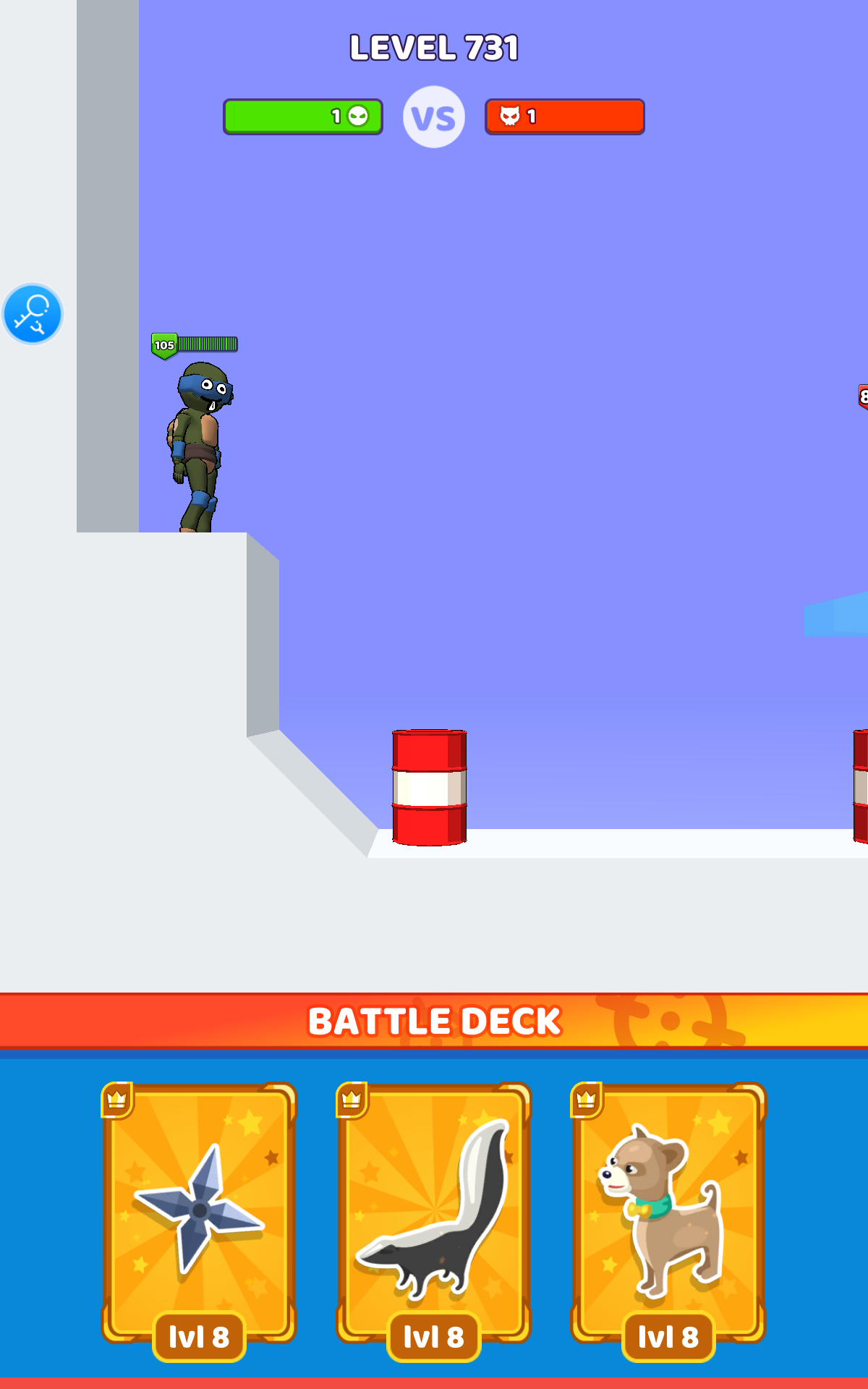Choose the skunk lvl 8 card

point(433,1215)
